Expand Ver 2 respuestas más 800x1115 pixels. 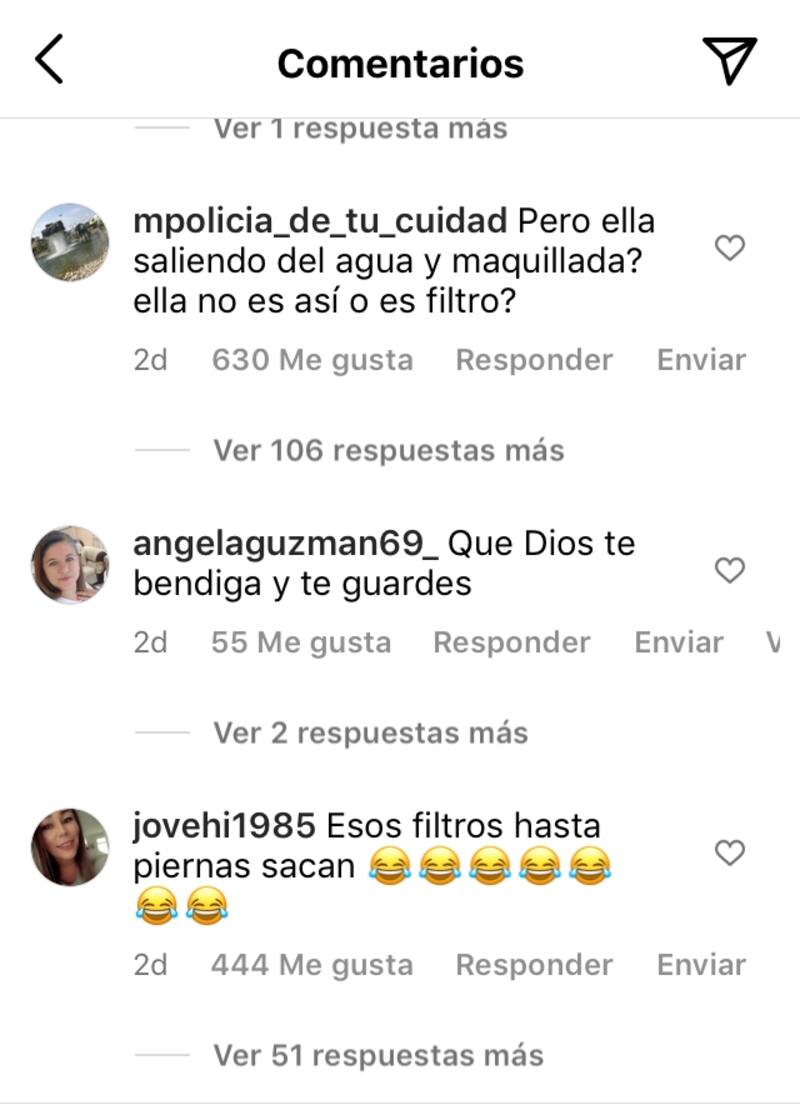tap(370, 733)
